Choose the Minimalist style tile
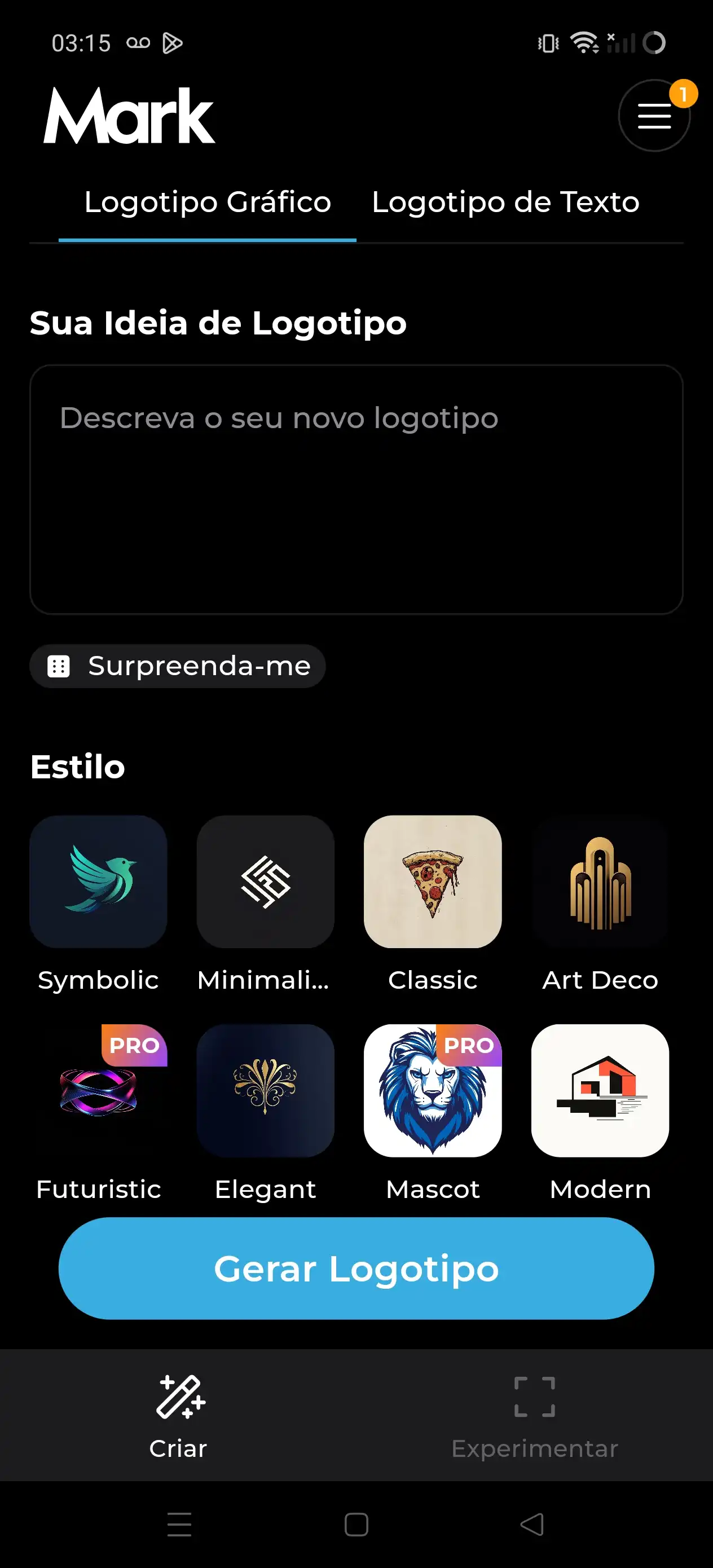 pos(266,882)
